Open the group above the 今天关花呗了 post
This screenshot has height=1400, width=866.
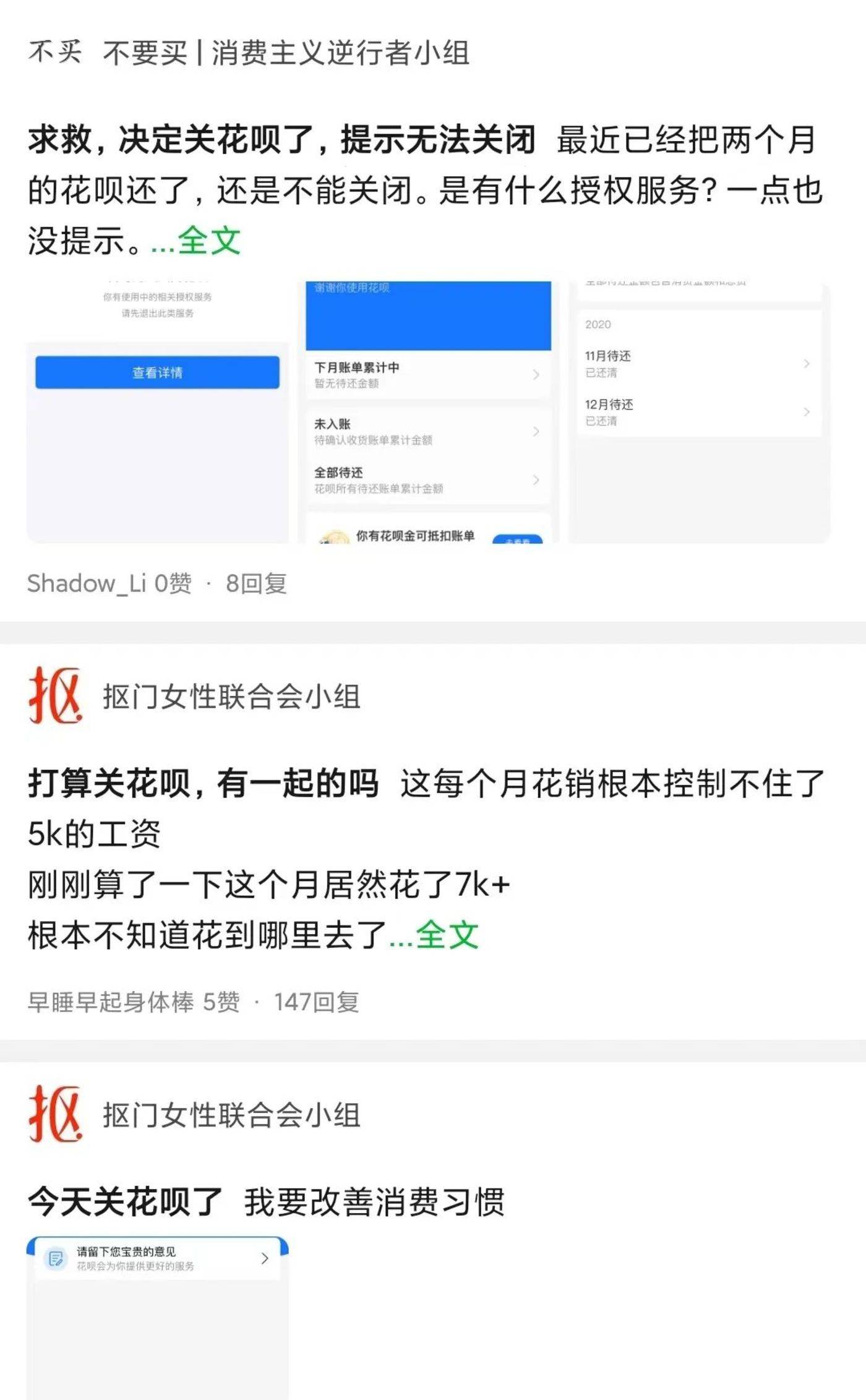coord(231,1115)
